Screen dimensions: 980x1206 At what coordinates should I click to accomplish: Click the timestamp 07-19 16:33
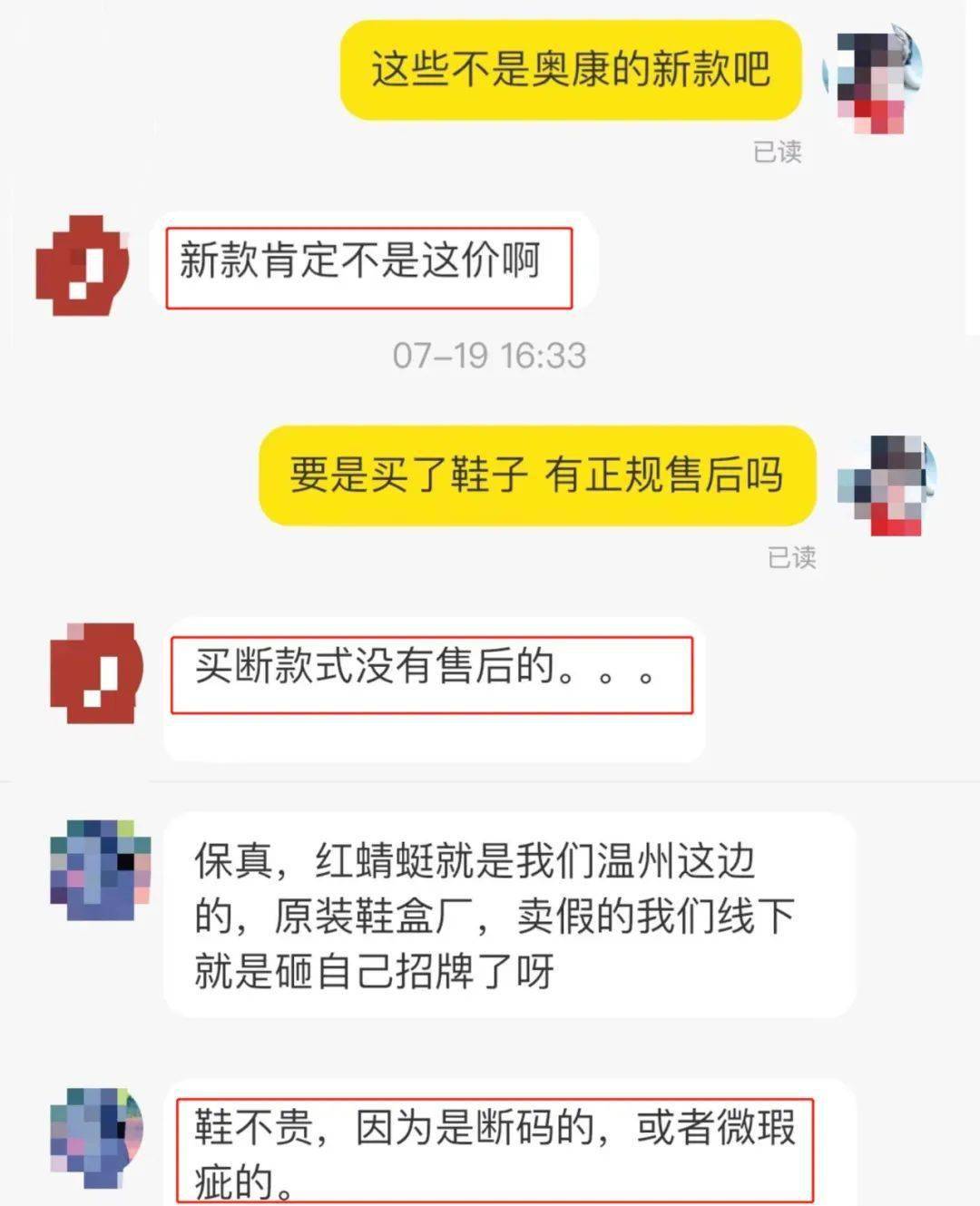pyautogui.click(x=488, y=357)
